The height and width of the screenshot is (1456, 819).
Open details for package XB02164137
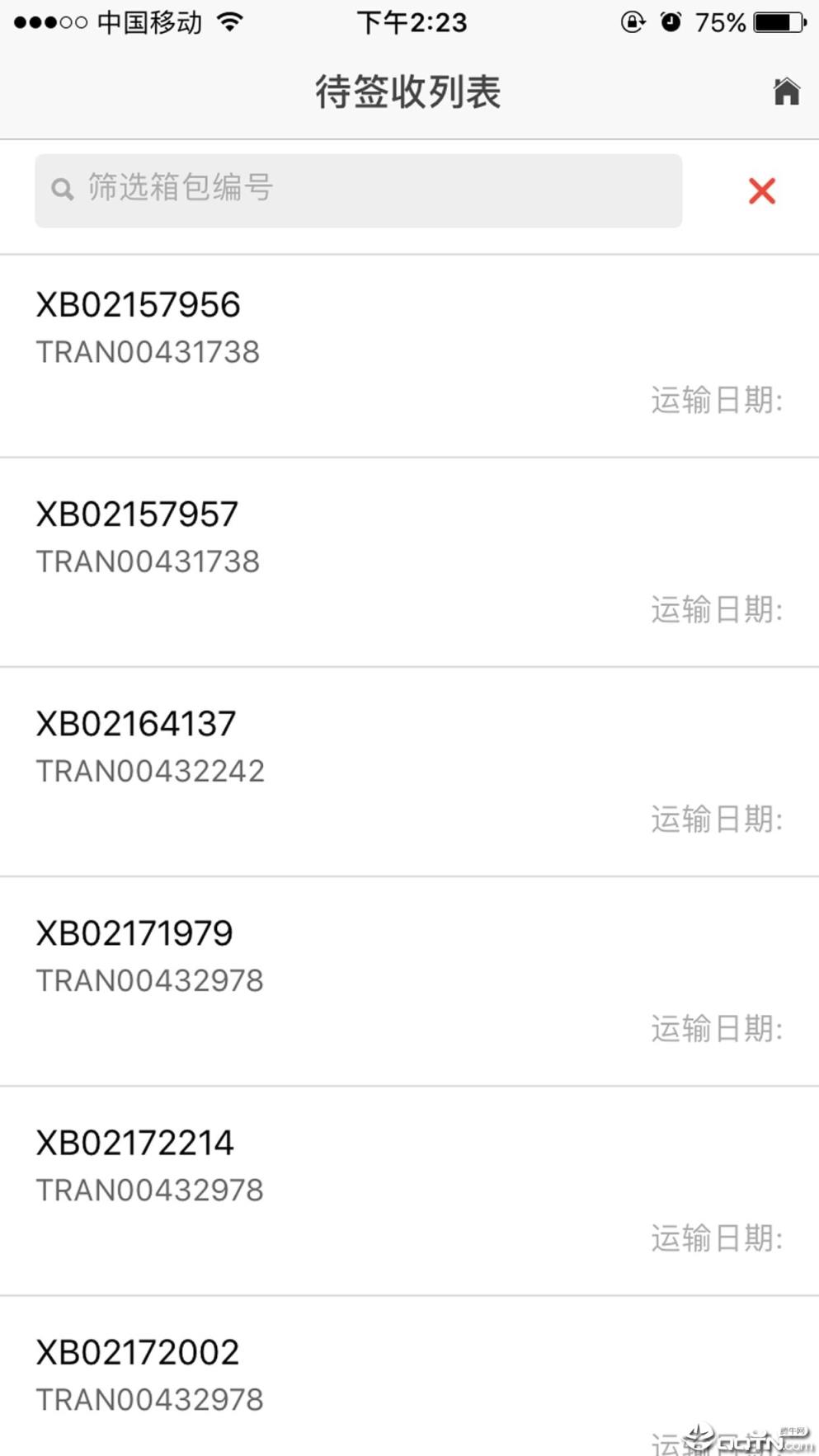pos(137,723)
